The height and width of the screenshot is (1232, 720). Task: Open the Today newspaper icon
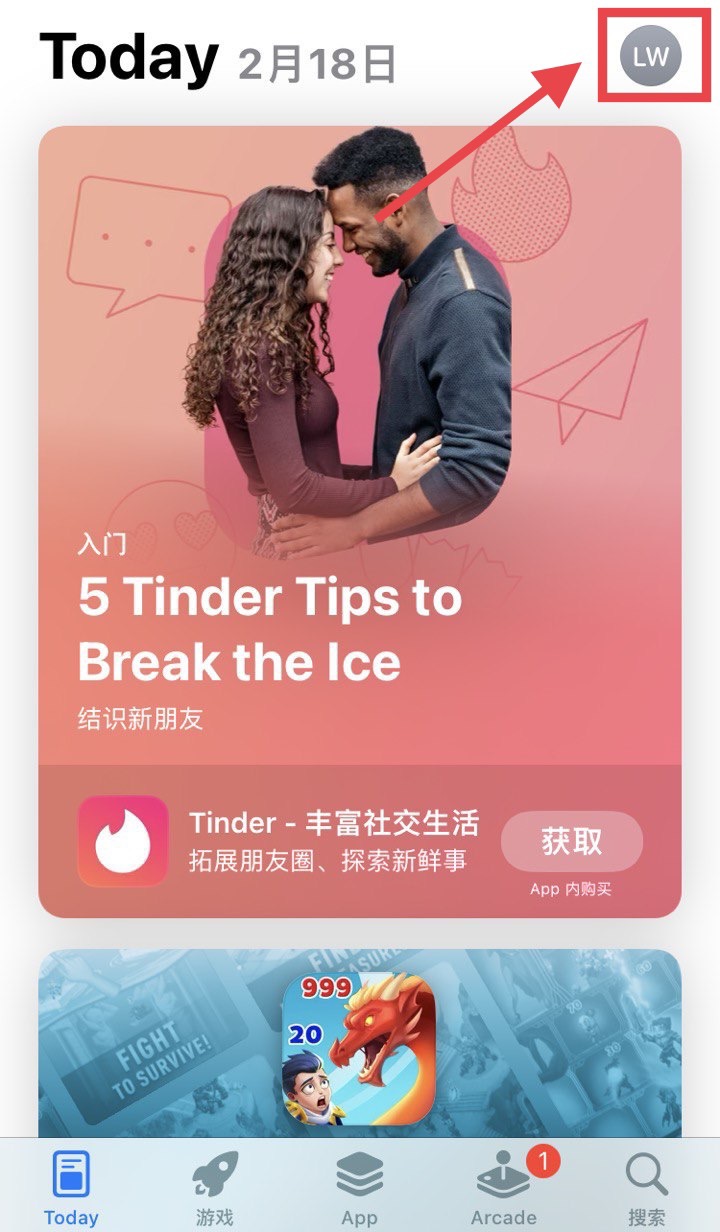tap(71, 1170)
